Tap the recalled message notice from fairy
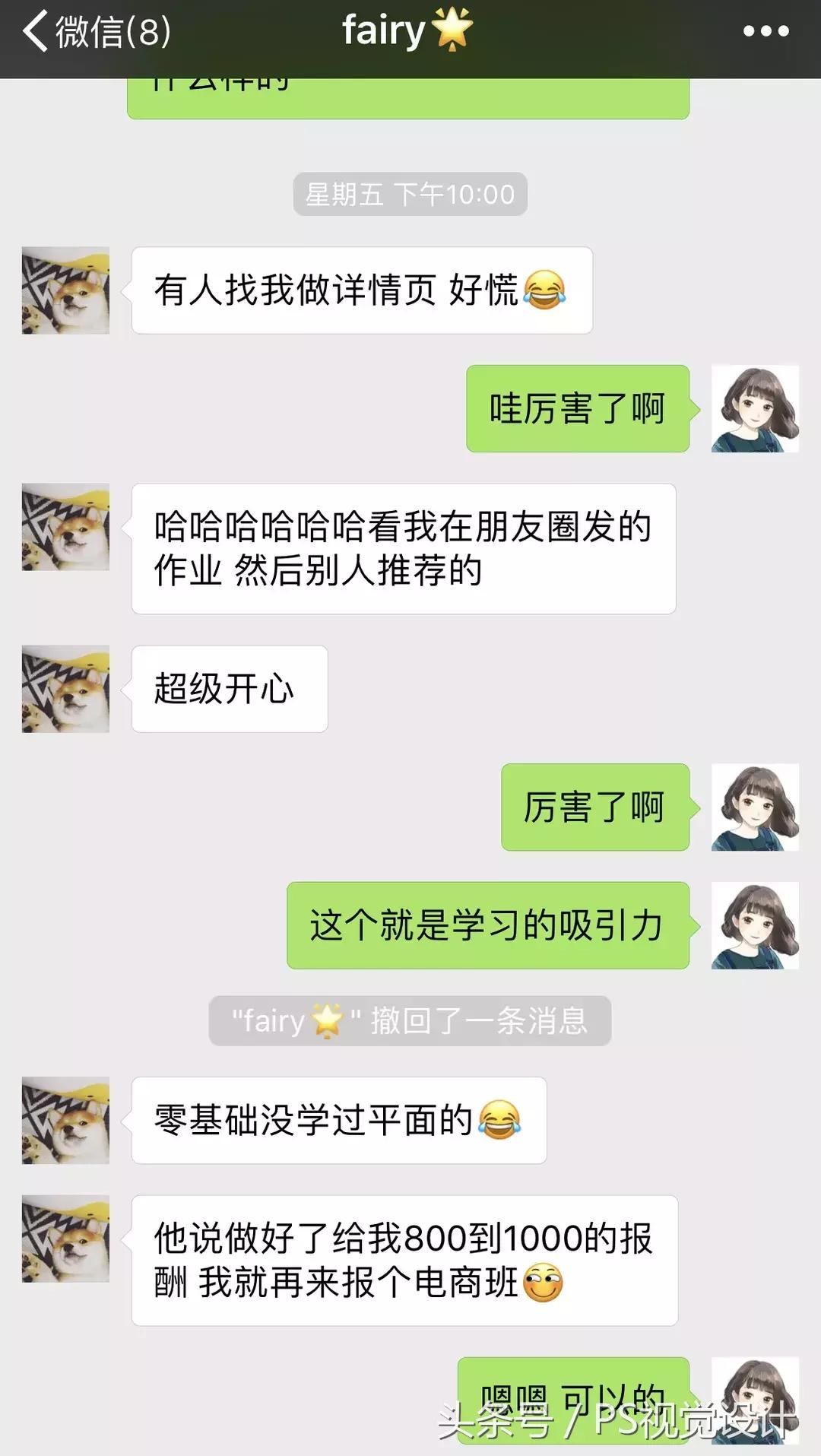 click(410, 1021)
